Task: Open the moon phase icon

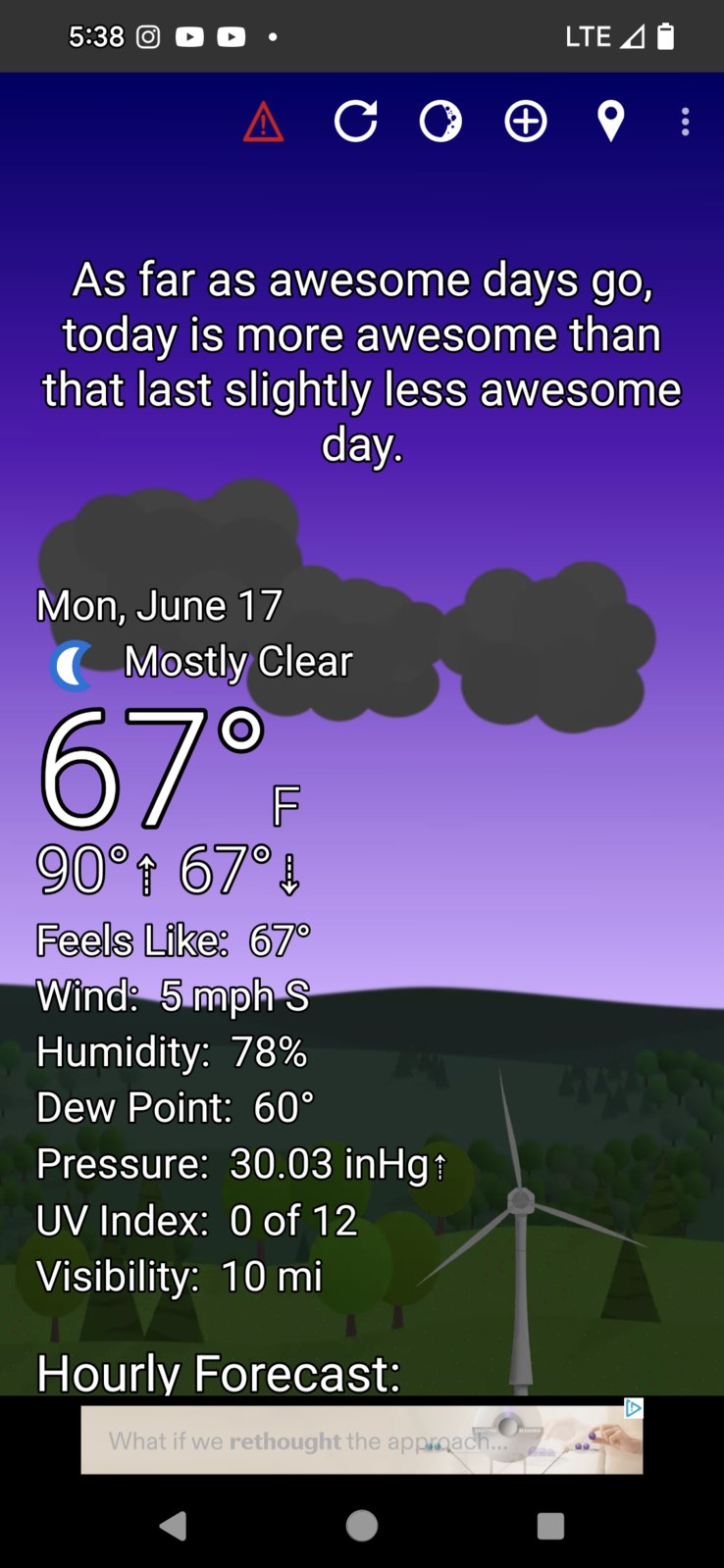Action: [440, 123]
